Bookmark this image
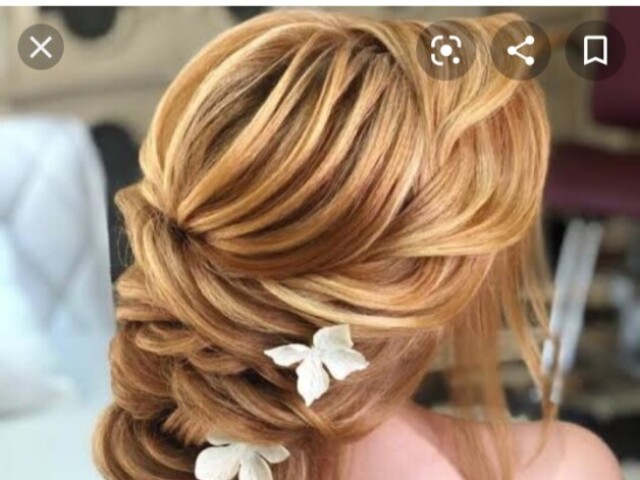 point(595,50)
